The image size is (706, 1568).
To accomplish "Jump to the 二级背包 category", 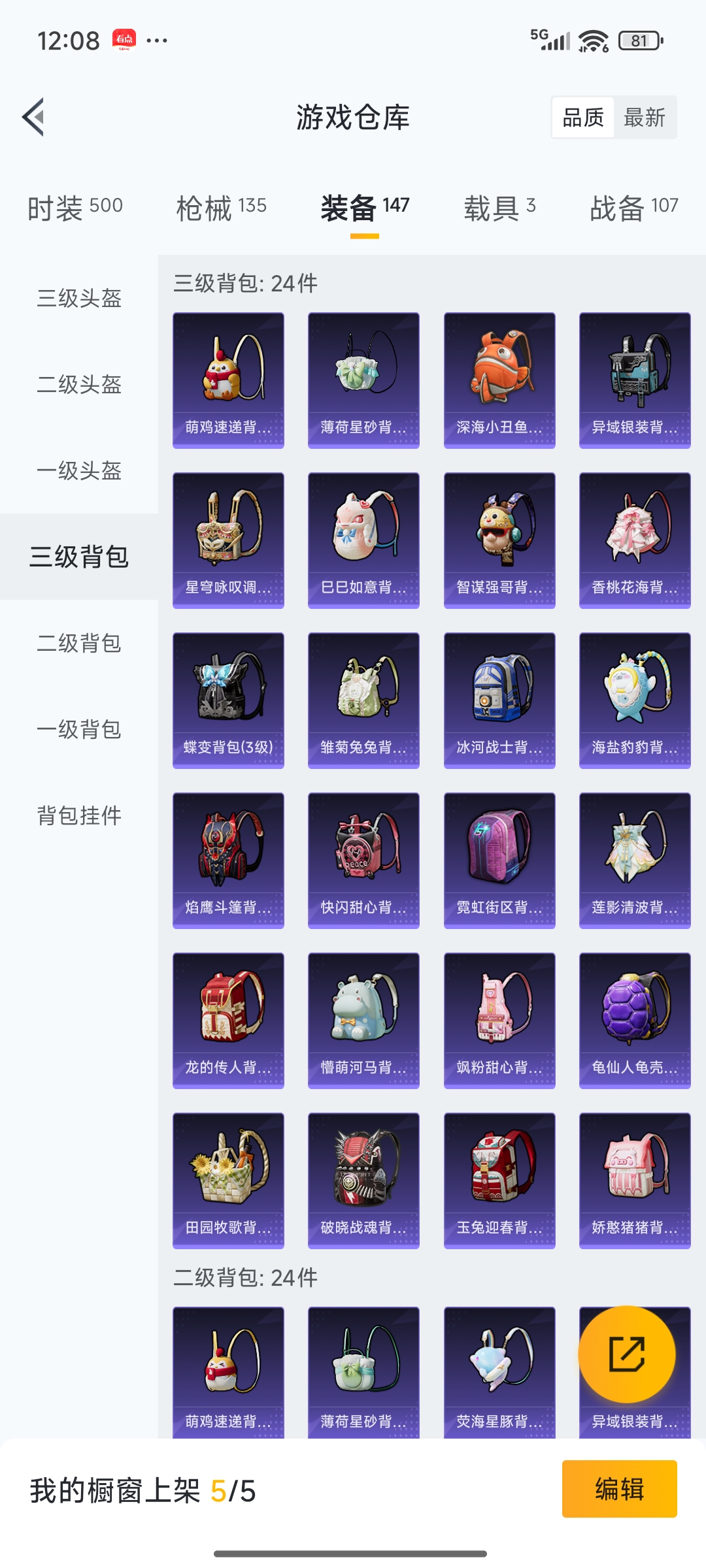I will [79, 644].
